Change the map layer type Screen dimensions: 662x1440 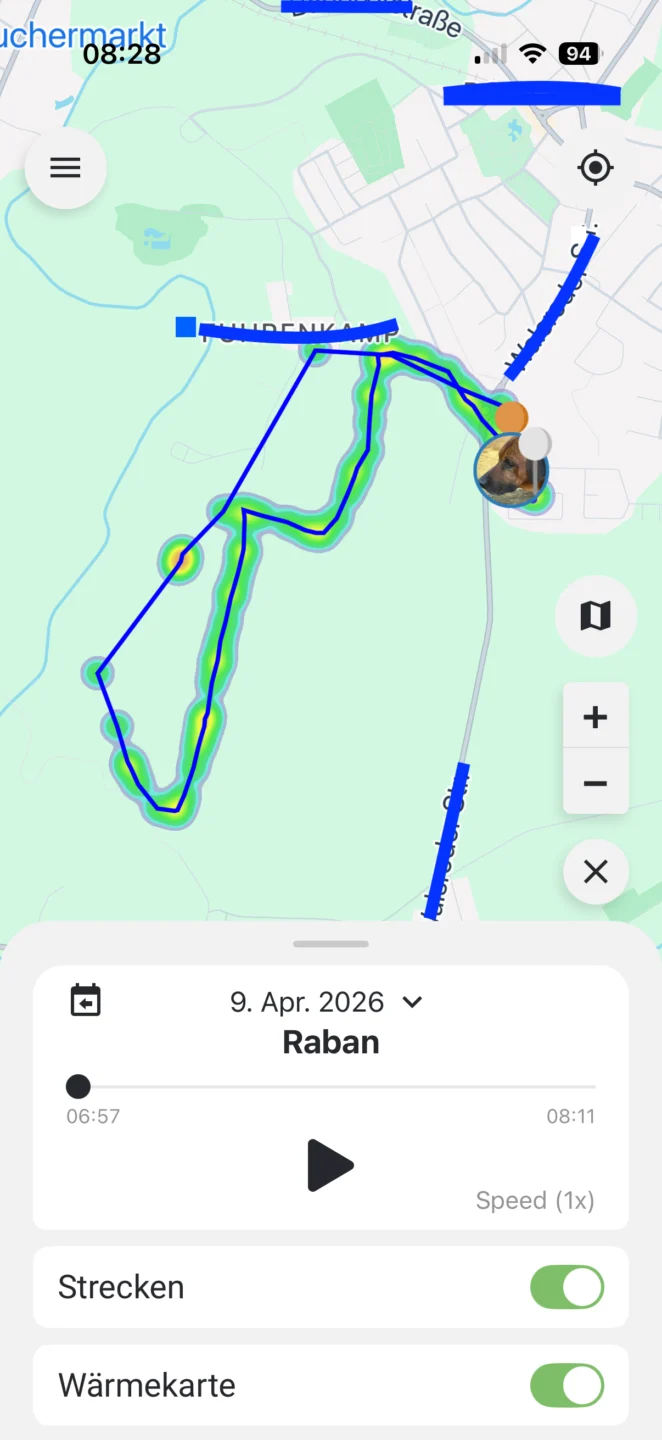point(595,616)
